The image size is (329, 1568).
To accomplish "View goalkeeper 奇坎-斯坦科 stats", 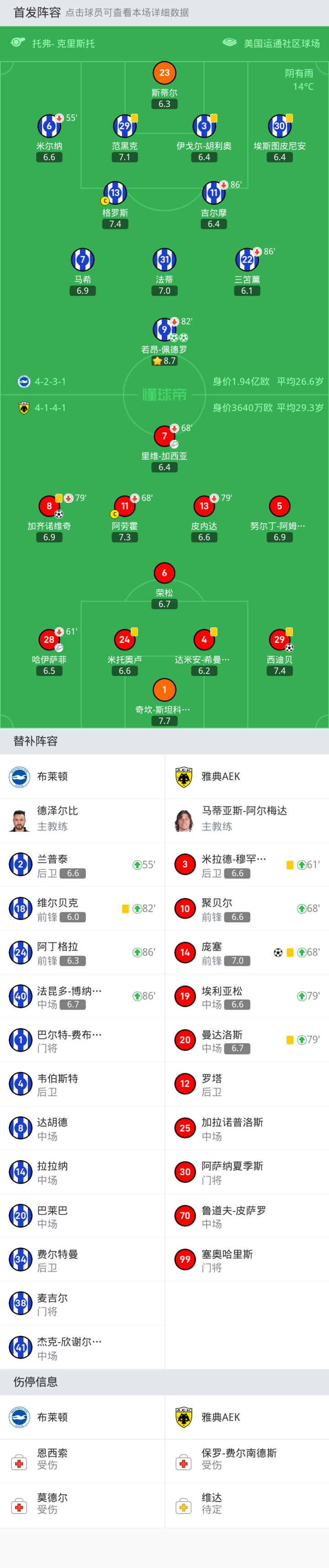I will point(164,690).
